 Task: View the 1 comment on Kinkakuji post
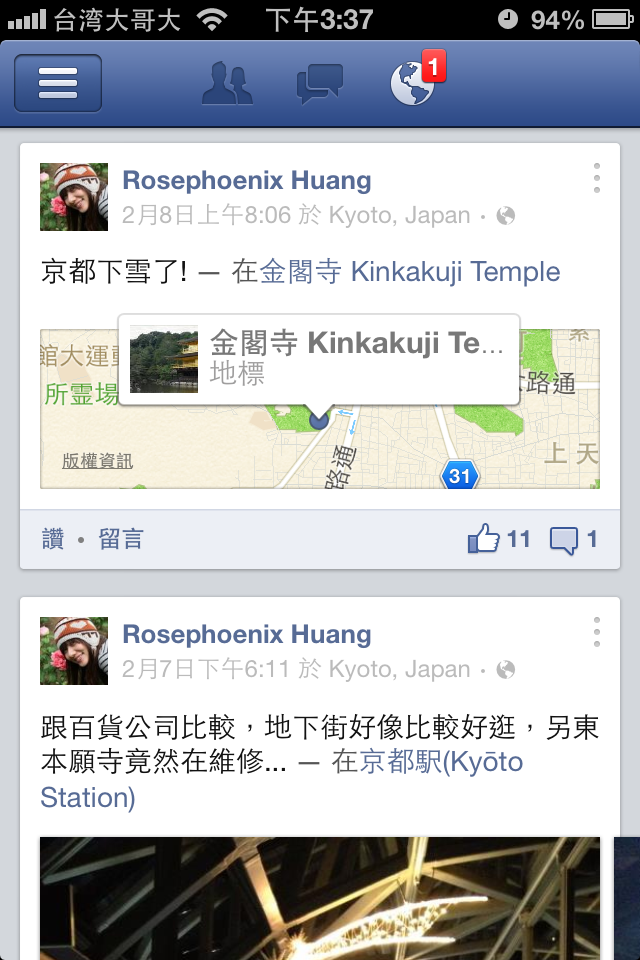click(574, 540)
